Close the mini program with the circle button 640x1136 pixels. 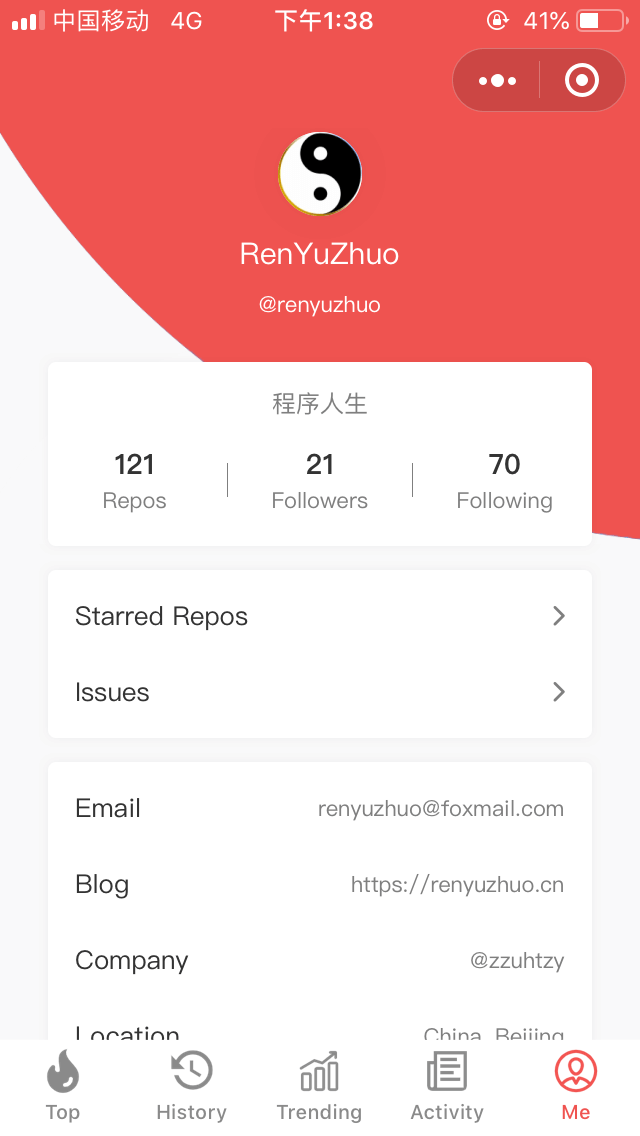coord(581,80)
